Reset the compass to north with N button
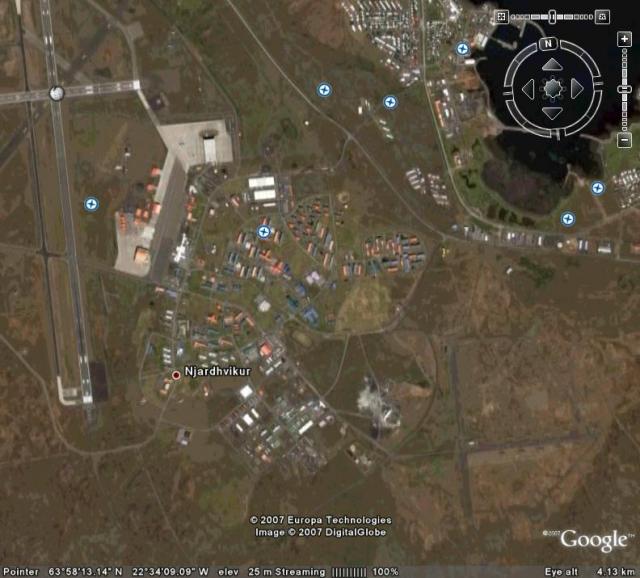This screenshot has width=640, height=578. click(548, 44)
